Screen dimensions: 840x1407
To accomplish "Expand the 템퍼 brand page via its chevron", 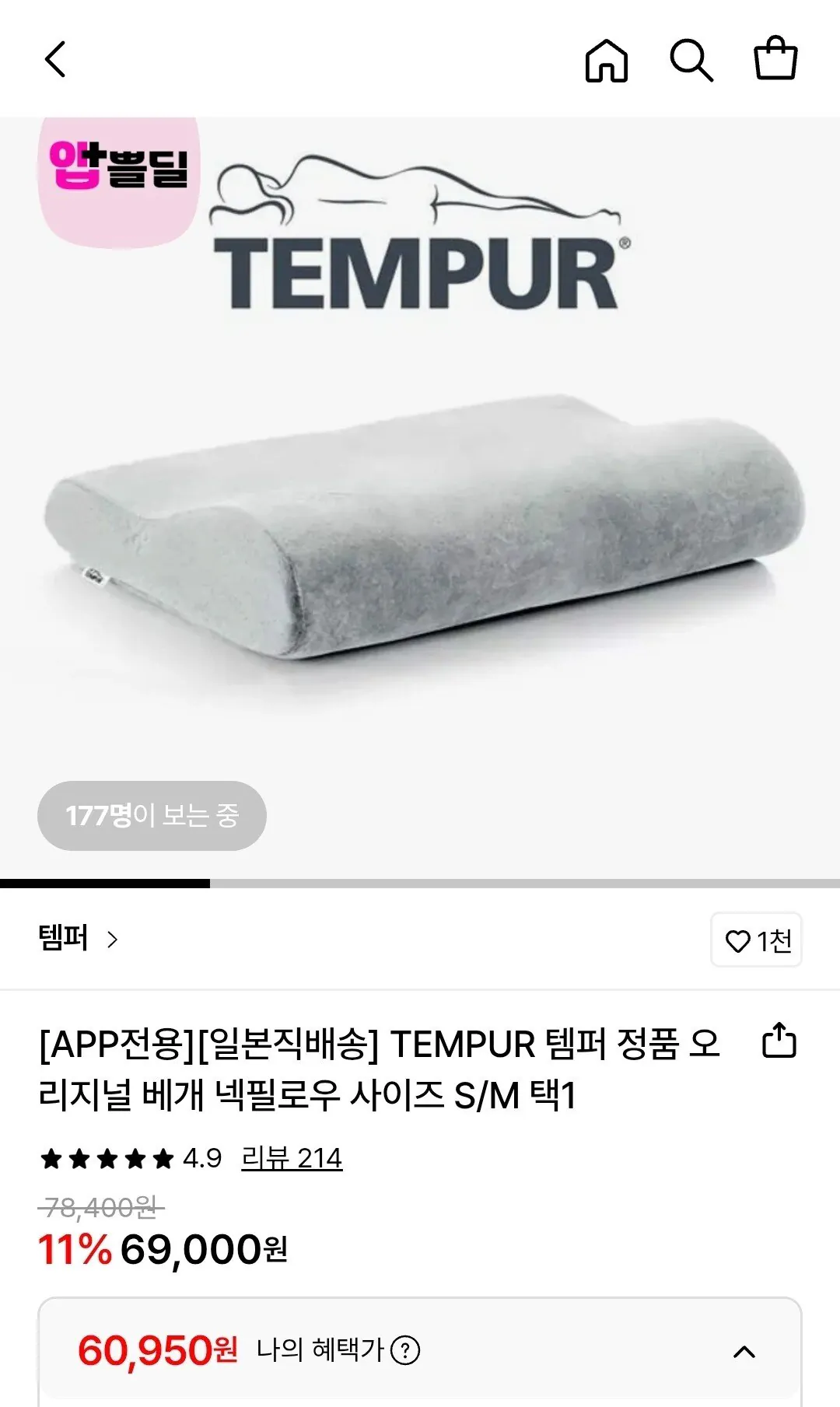I will (111, 940).
